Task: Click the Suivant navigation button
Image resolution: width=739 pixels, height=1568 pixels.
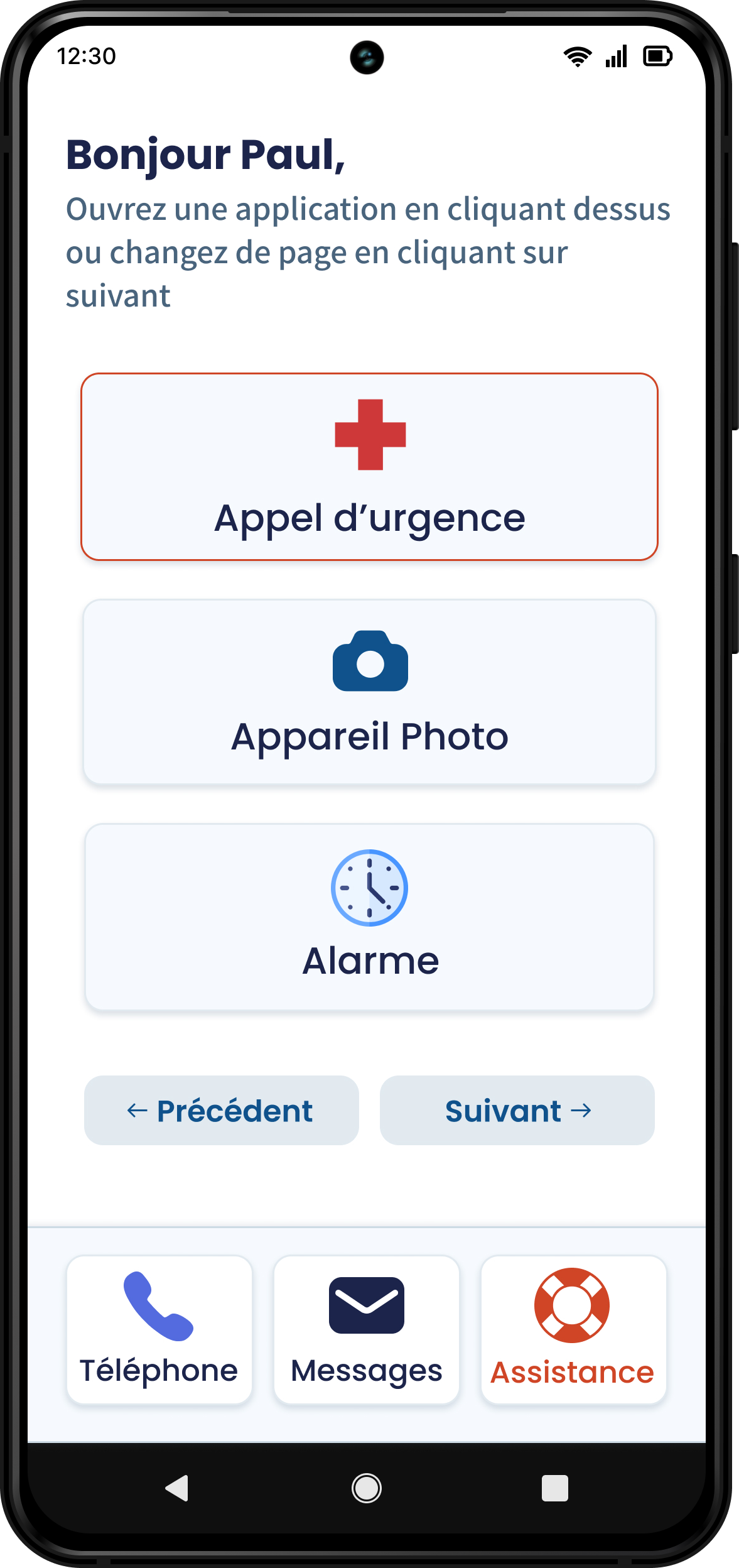Action: click(517, 1110)
